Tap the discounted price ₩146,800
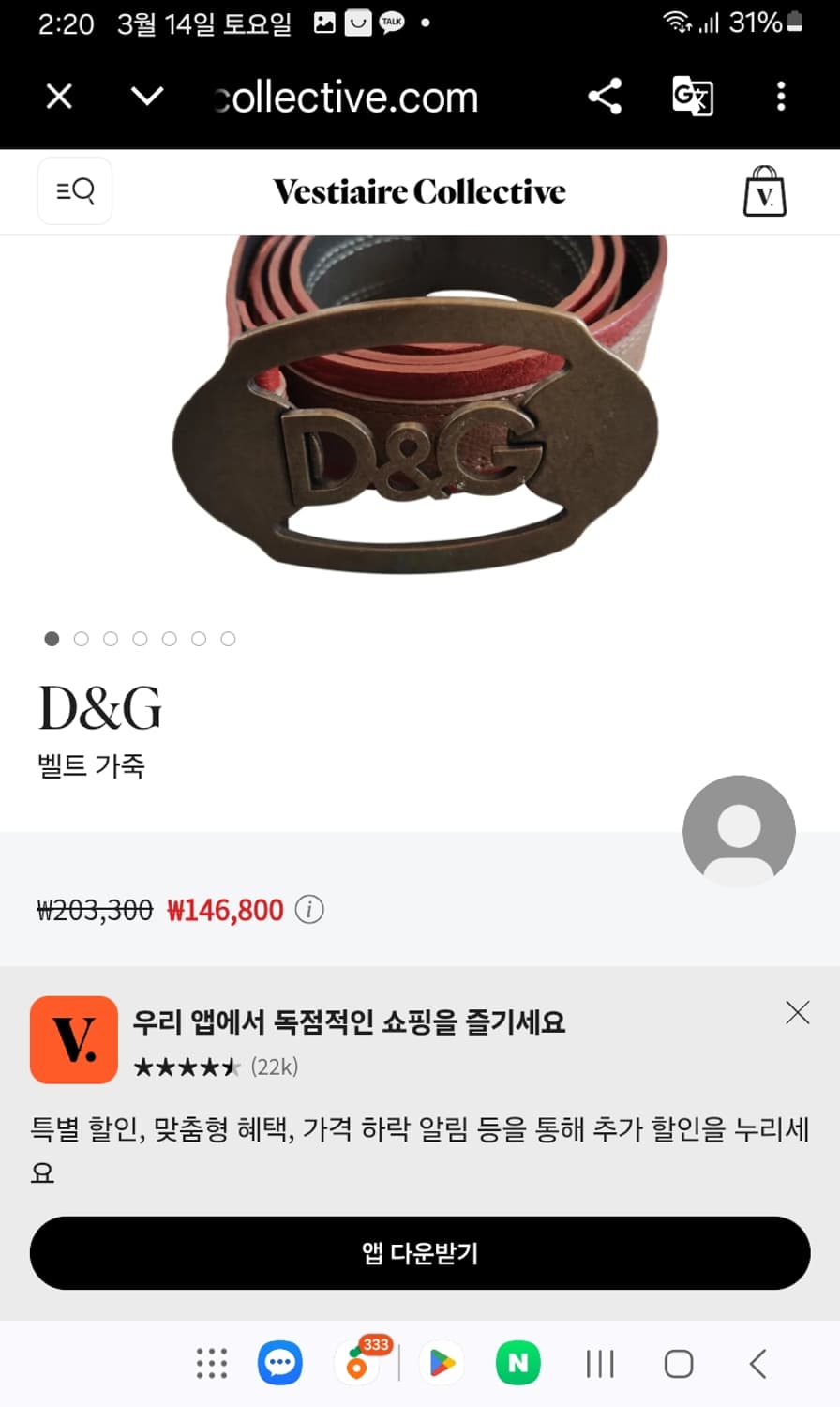Viewport: 840px width, 1407px height. point(225,910)
